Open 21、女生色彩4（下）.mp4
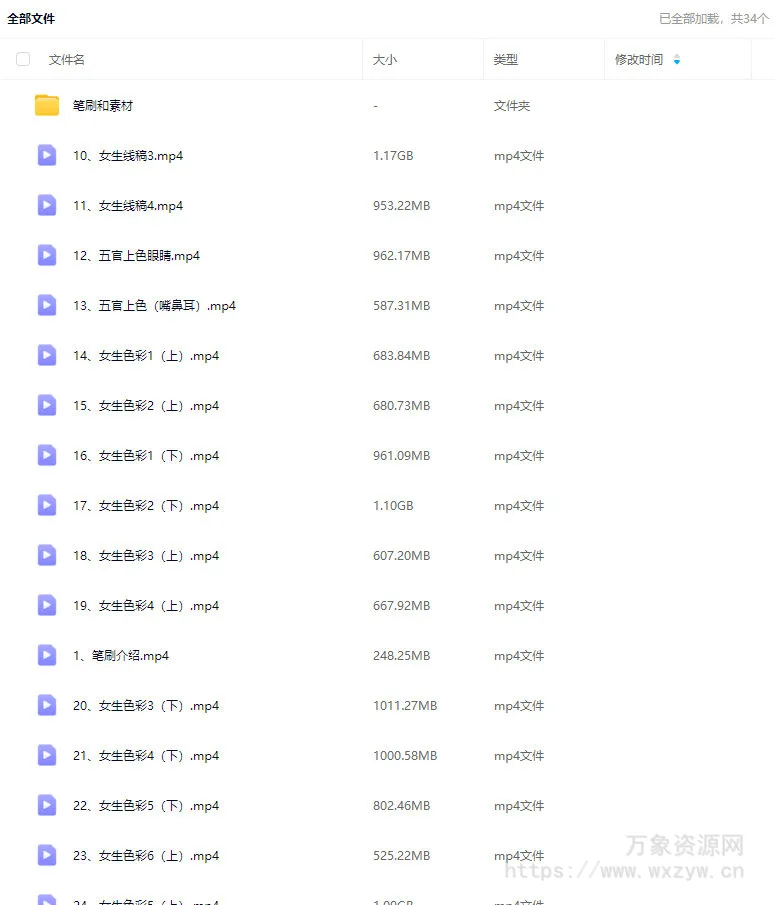 click(146, 756)
